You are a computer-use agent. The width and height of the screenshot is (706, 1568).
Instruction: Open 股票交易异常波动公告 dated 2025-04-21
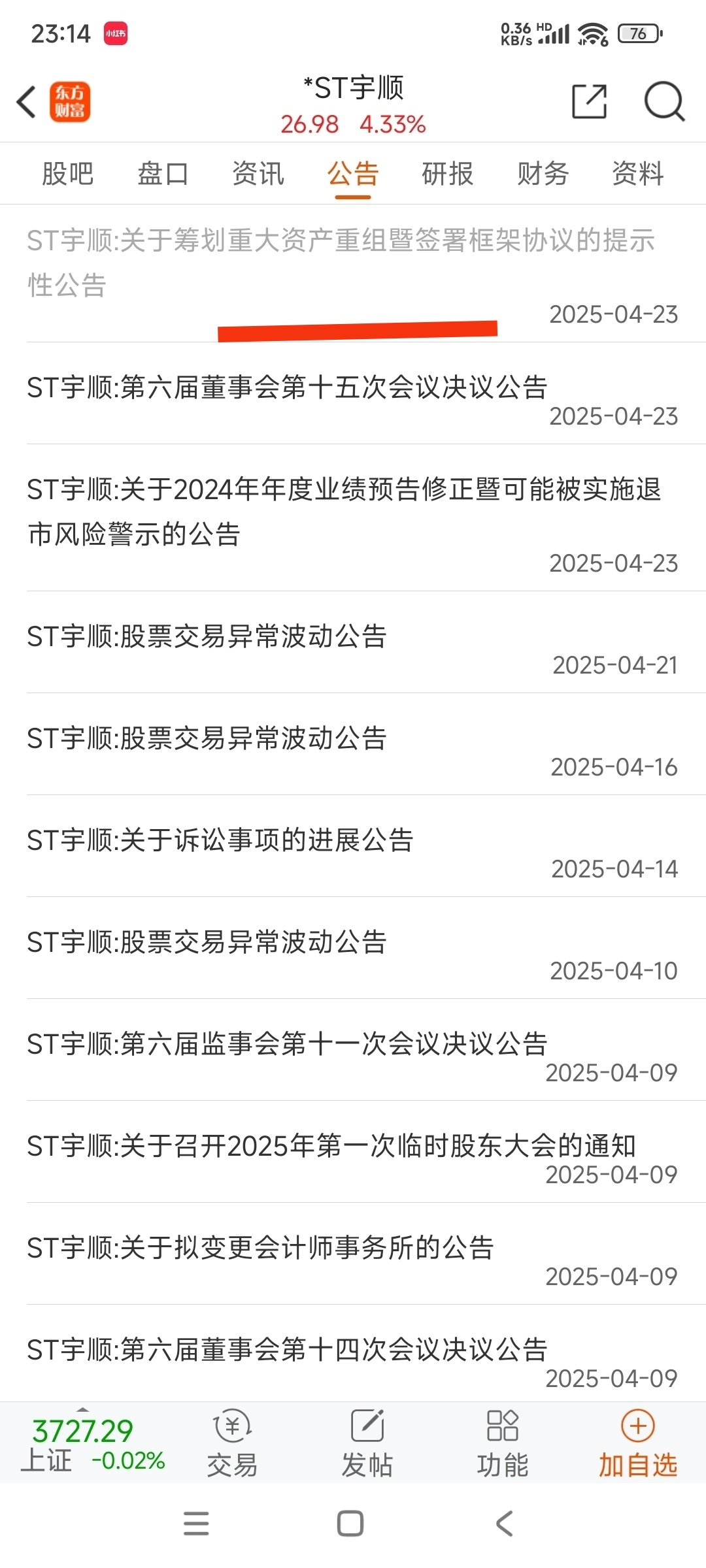pyautogui.click(x=353, y=643)
